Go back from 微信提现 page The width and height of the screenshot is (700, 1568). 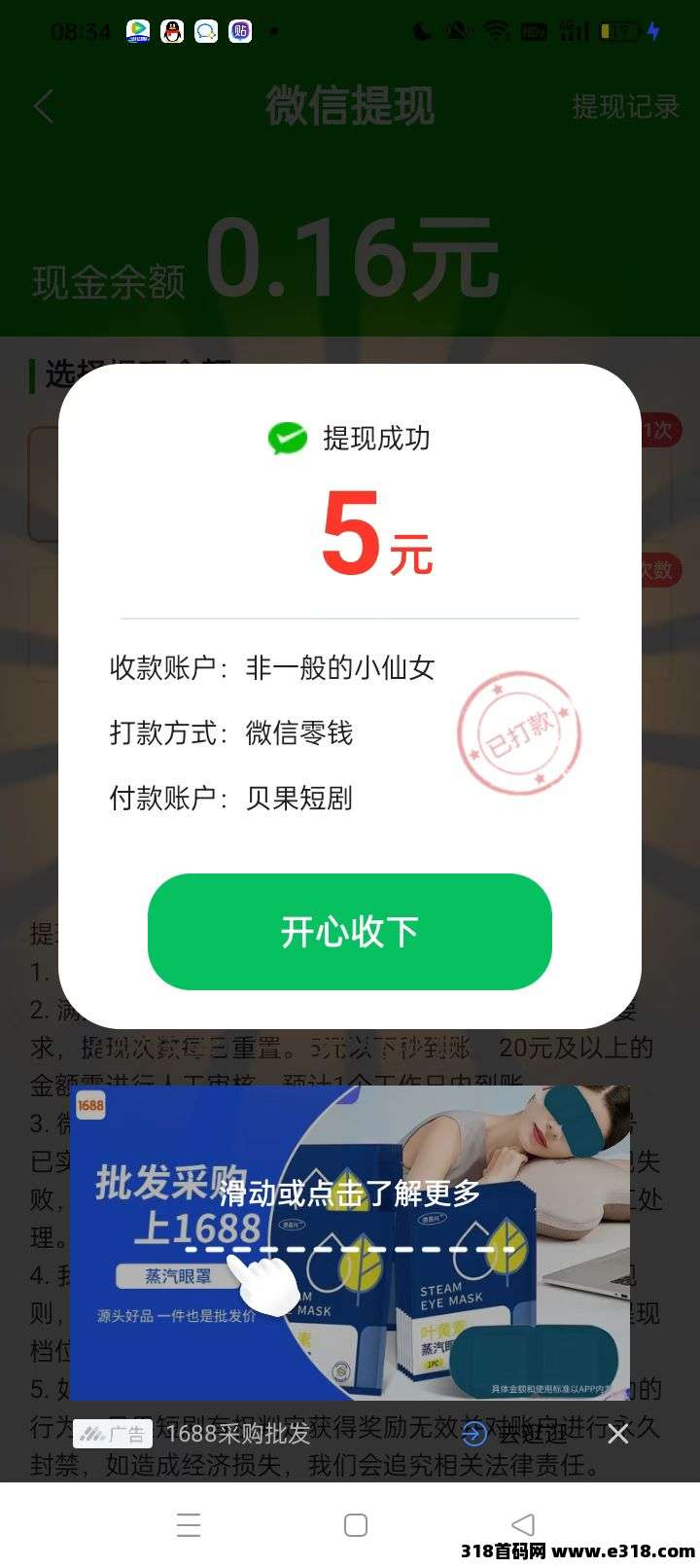44,106
